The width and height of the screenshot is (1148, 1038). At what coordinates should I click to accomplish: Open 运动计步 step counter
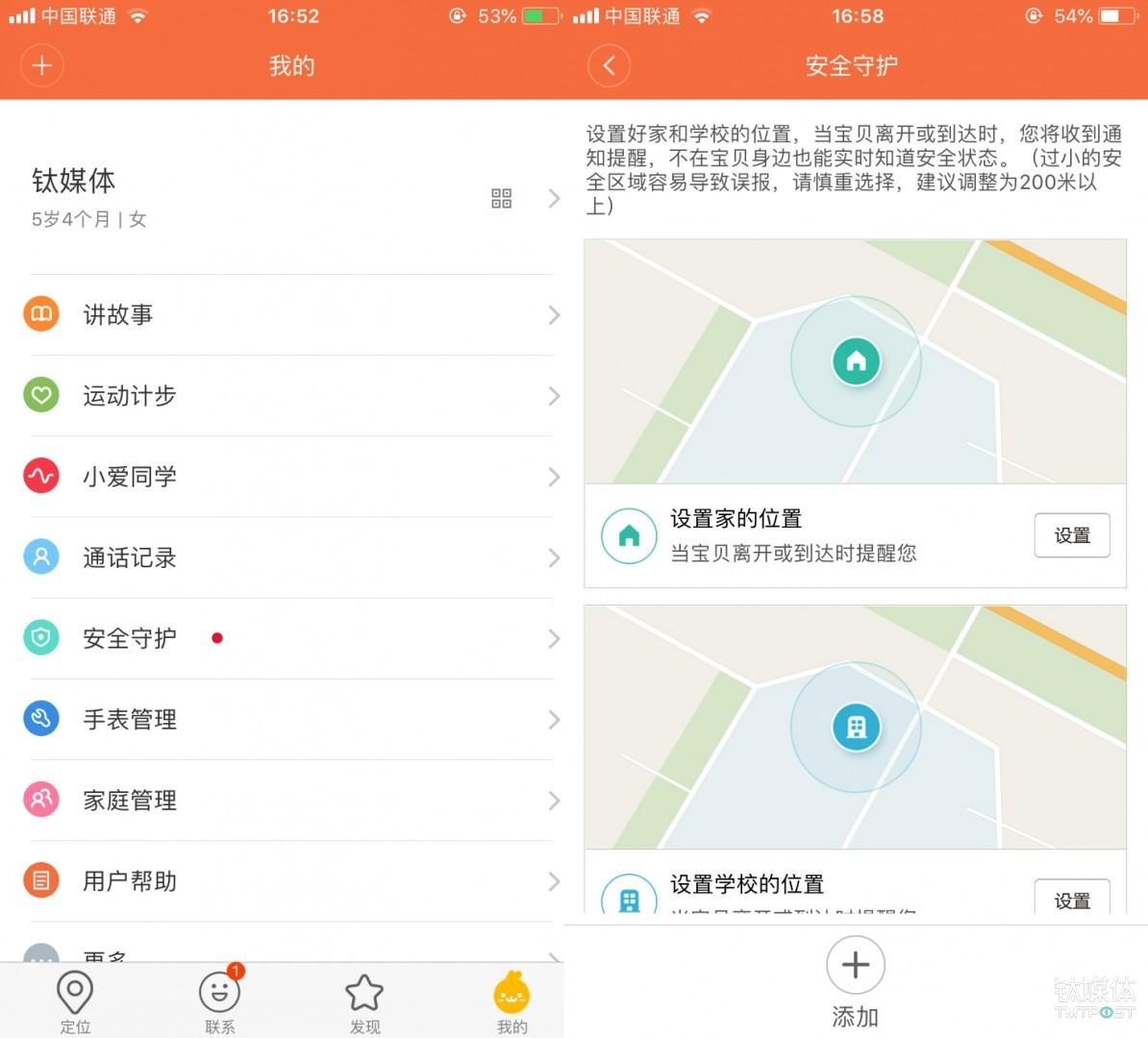288,396
